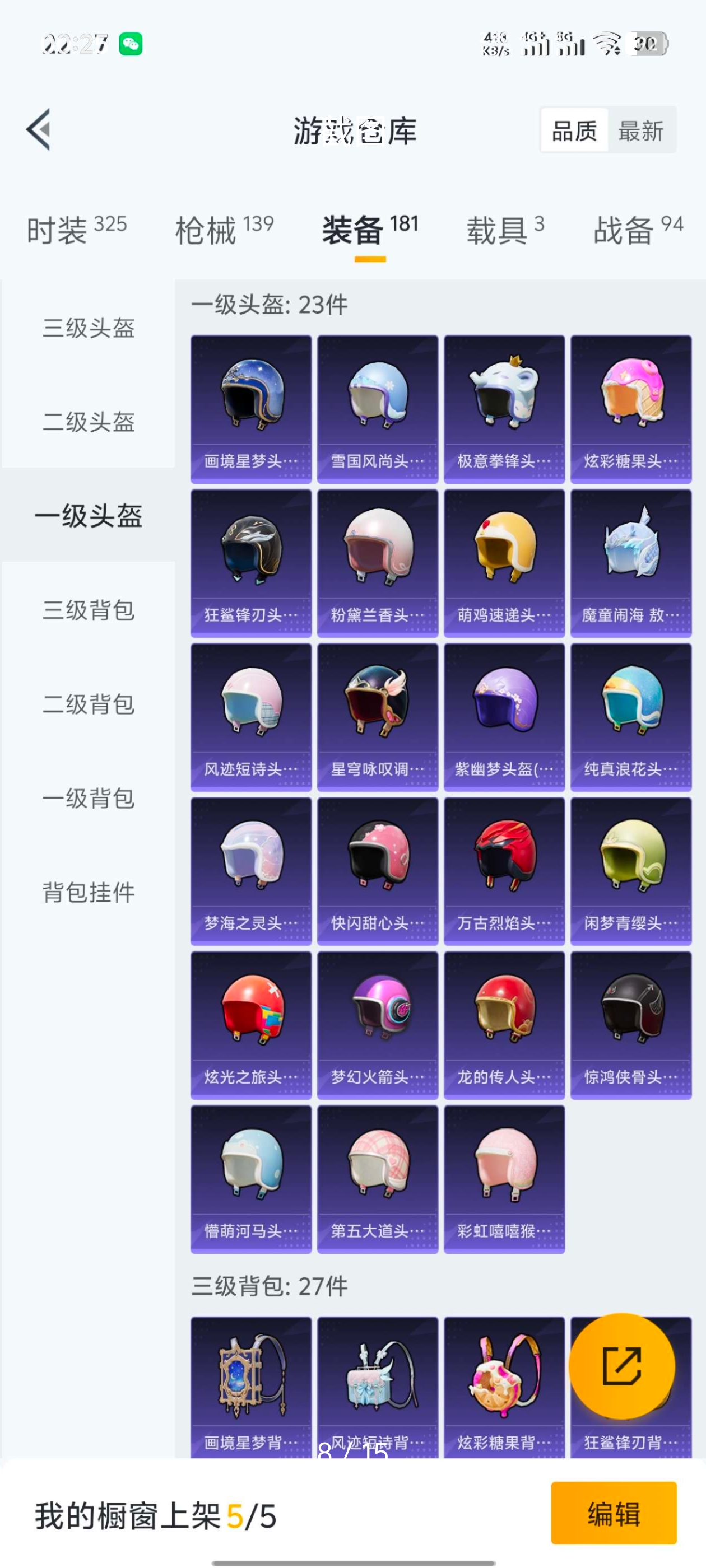Viewport: 706px width, 1568px height.
Task: Select the 品质 sorting option
Action: (574, 130)
